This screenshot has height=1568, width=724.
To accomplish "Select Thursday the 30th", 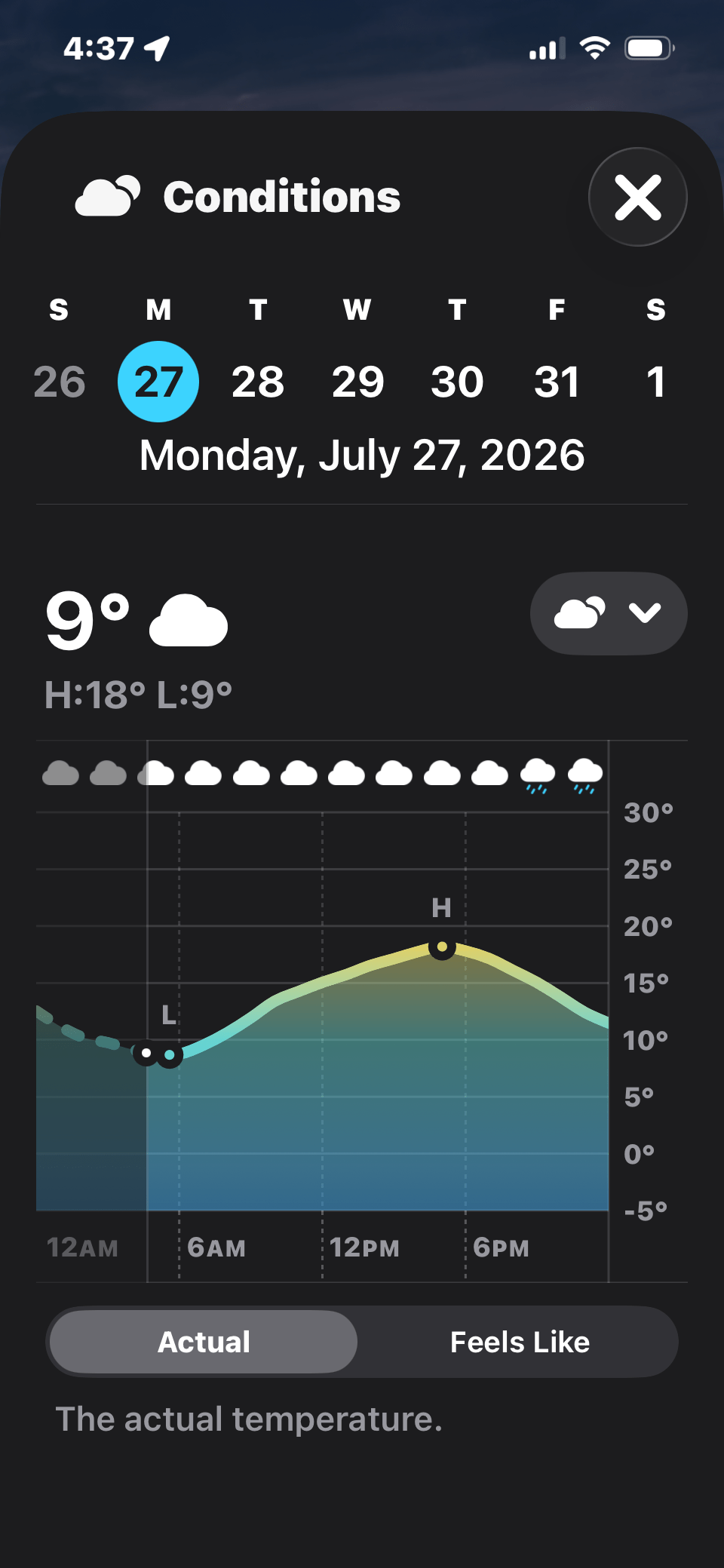I will tap(457, 382).
